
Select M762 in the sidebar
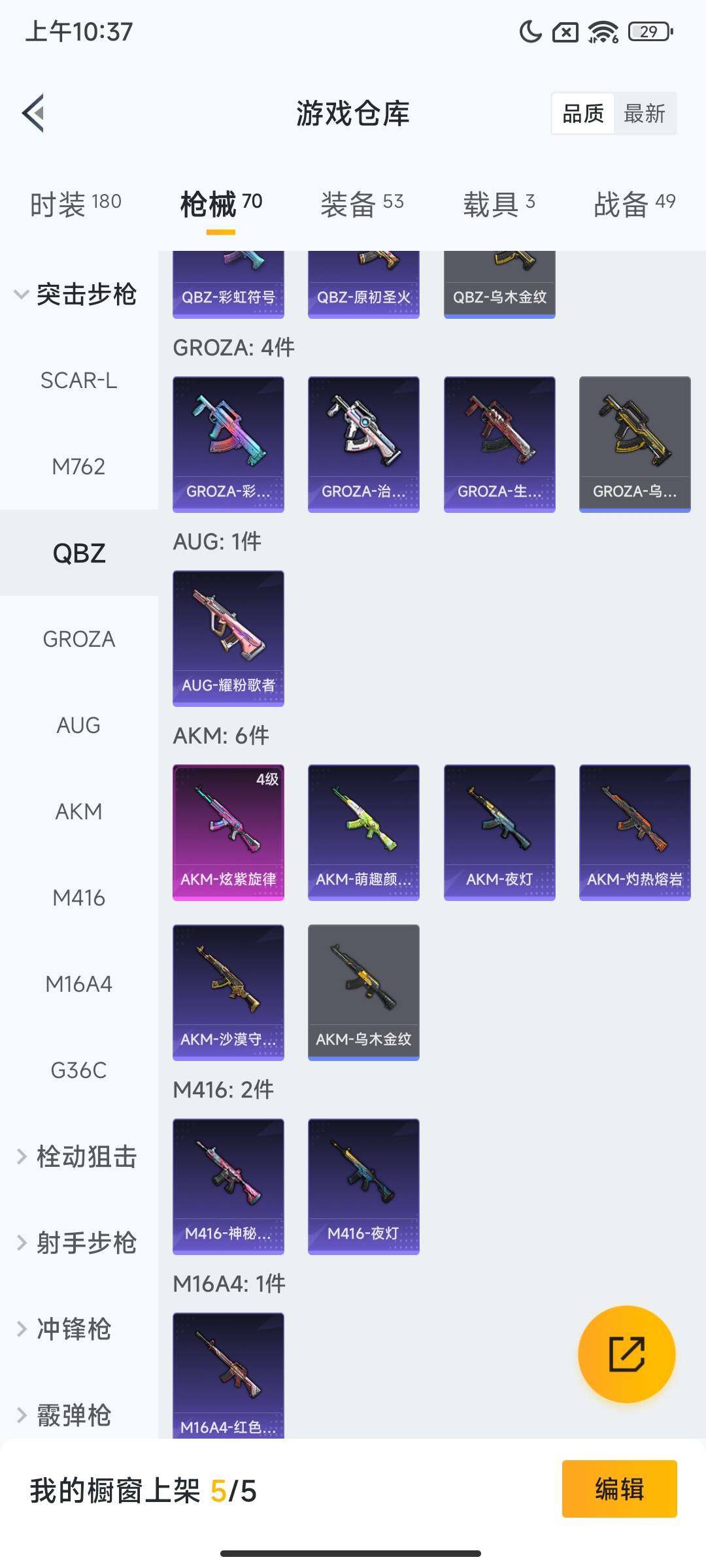(78, 466)
